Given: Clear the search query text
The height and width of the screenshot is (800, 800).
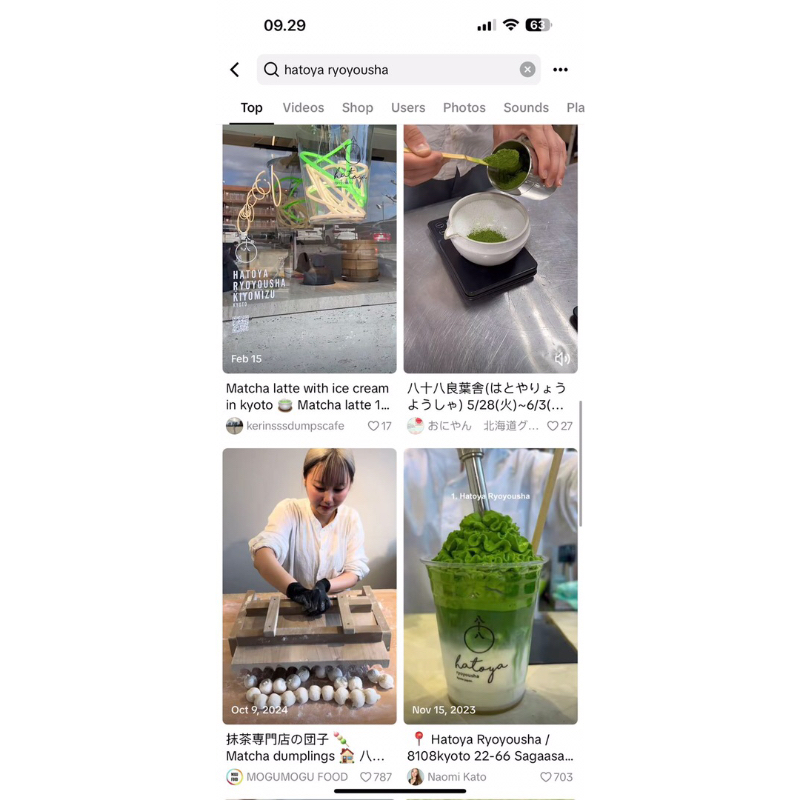Looking at the screenshot, I should click(527, 70).
